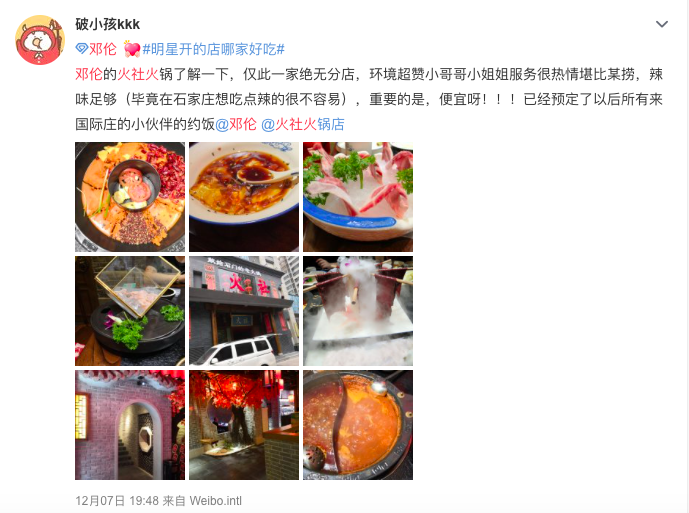
Task: Open the @火社火锅店 mention link
Action: tap(303, 124)
